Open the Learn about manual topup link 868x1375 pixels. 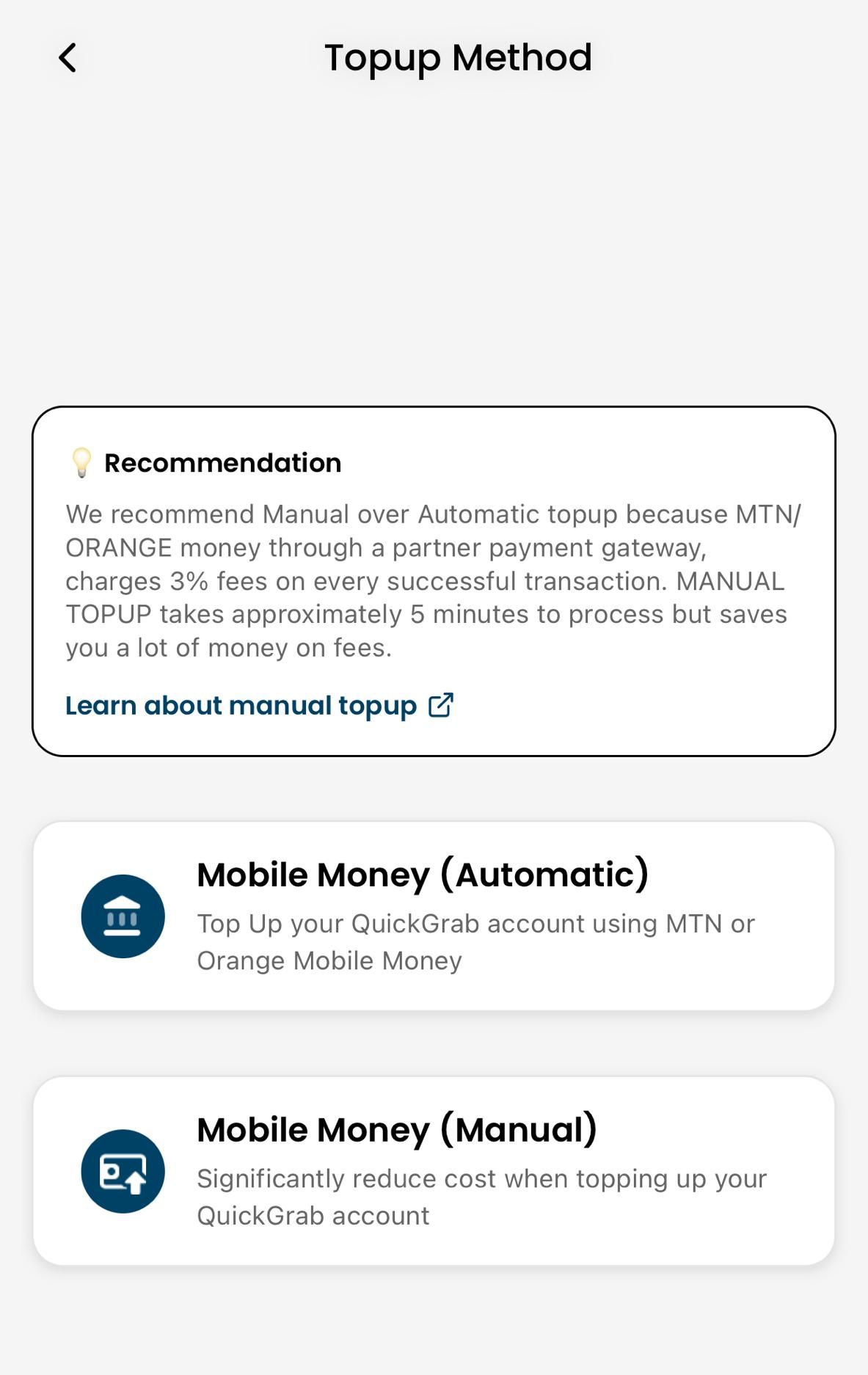[259, 706]
